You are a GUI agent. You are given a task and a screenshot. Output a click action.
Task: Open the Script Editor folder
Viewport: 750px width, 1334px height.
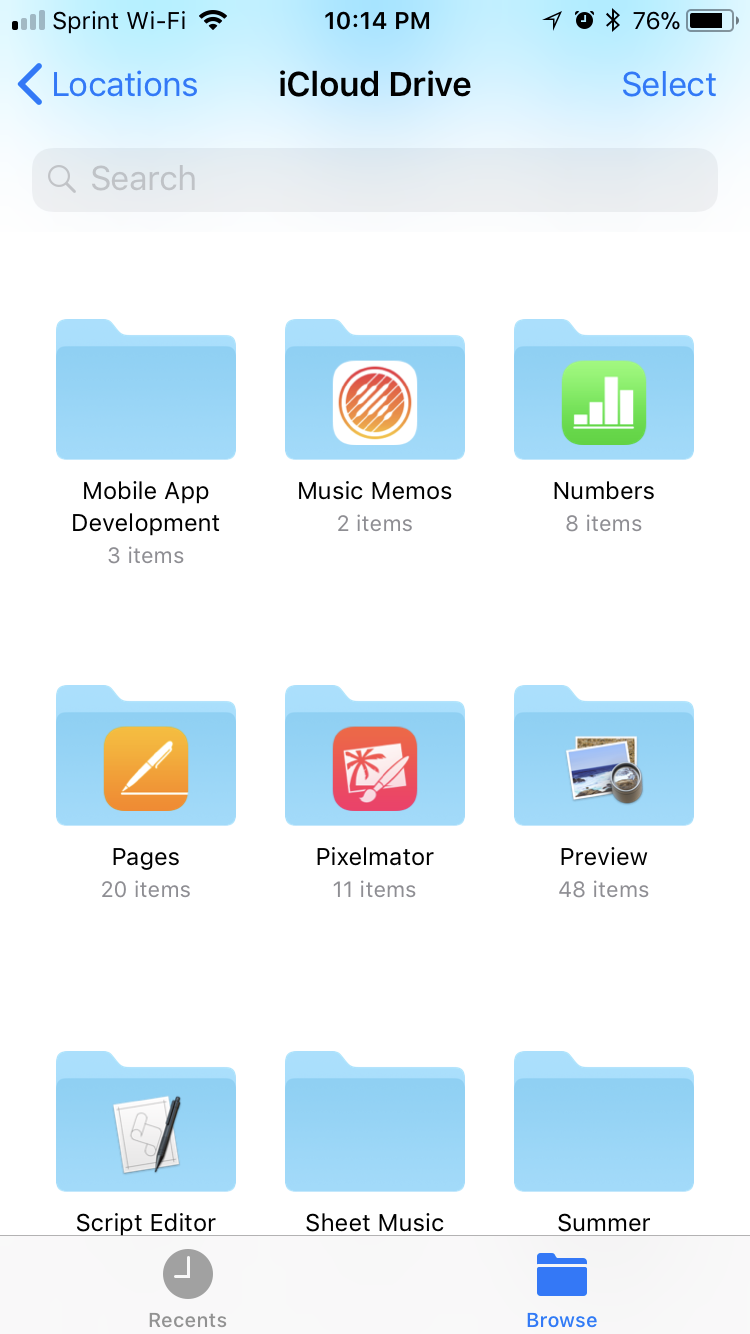[x=146, y=1121]
